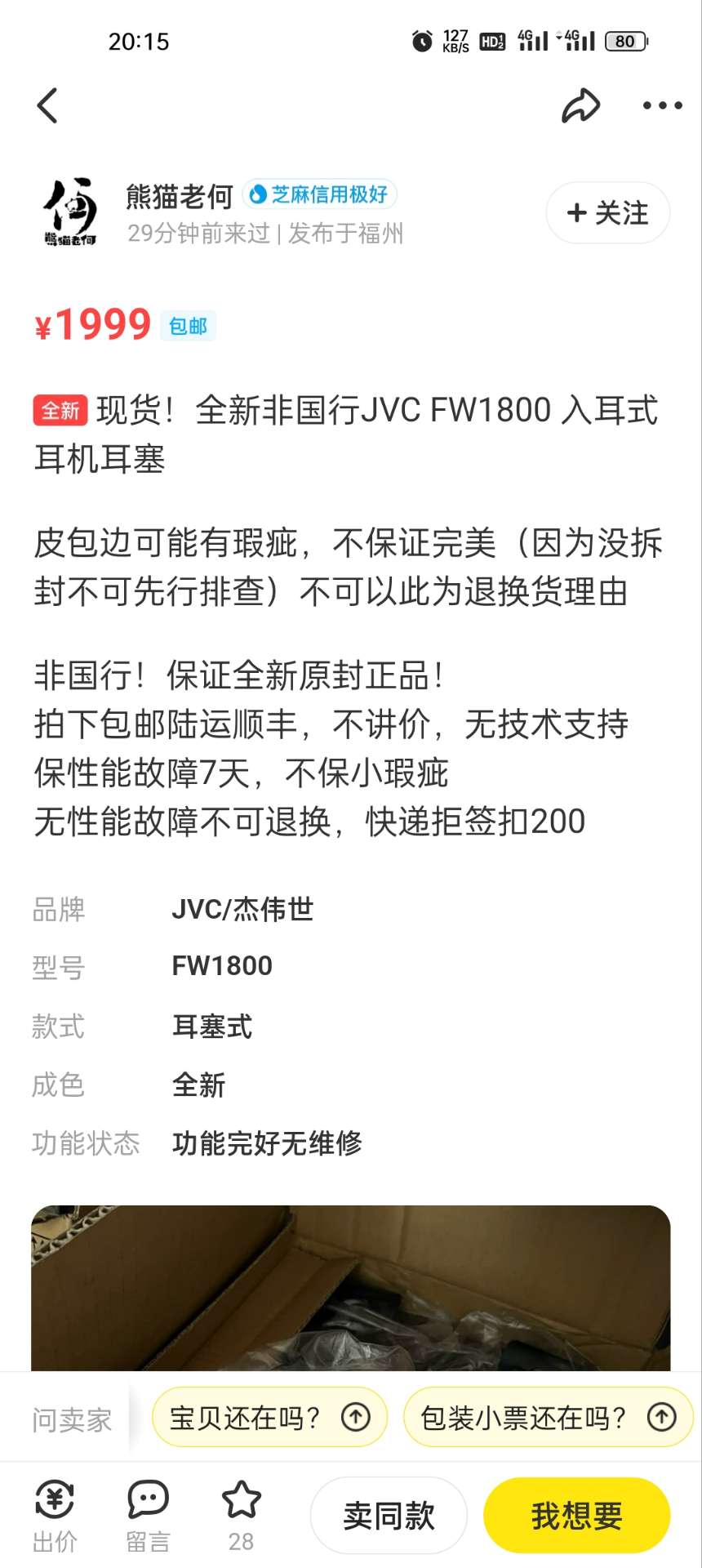Send quick question 包装小票还在吗？
The image size is (702, 1568).
pos(548,1417)
